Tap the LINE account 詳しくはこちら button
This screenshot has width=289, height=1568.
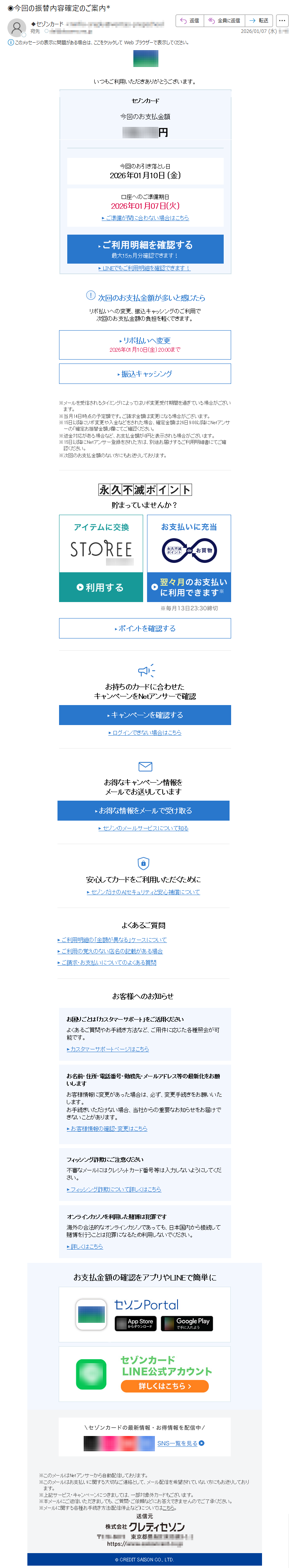point(165,1385)
